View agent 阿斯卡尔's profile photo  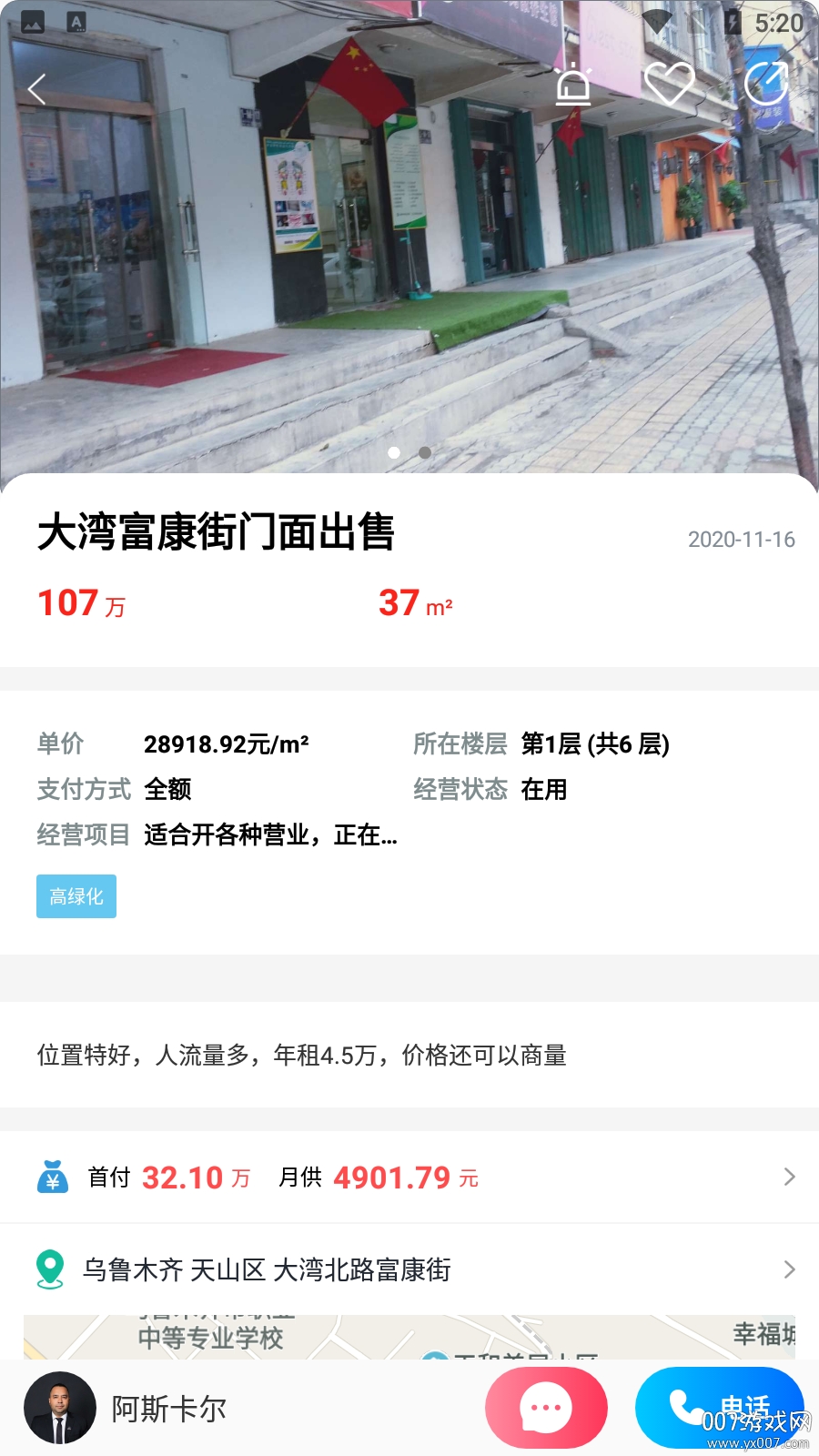(60, 1408)
